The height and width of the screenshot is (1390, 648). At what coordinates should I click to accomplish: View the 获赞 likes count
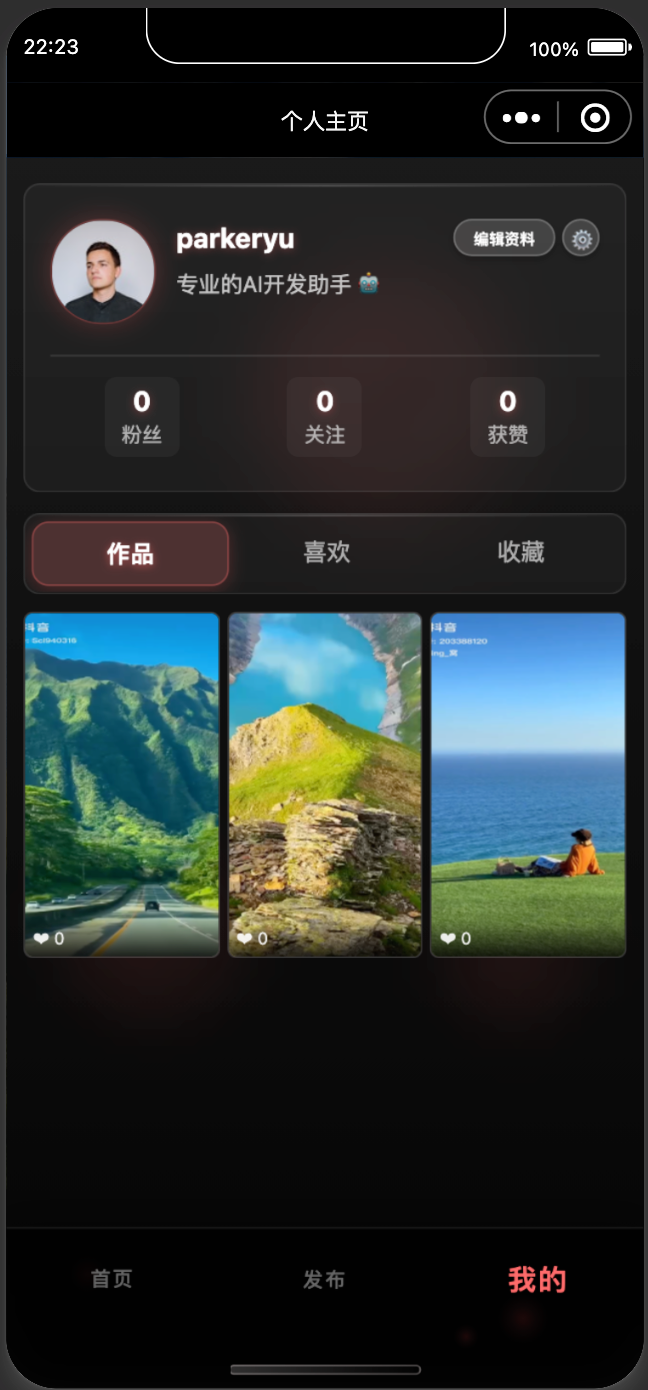tap(508, 416)
